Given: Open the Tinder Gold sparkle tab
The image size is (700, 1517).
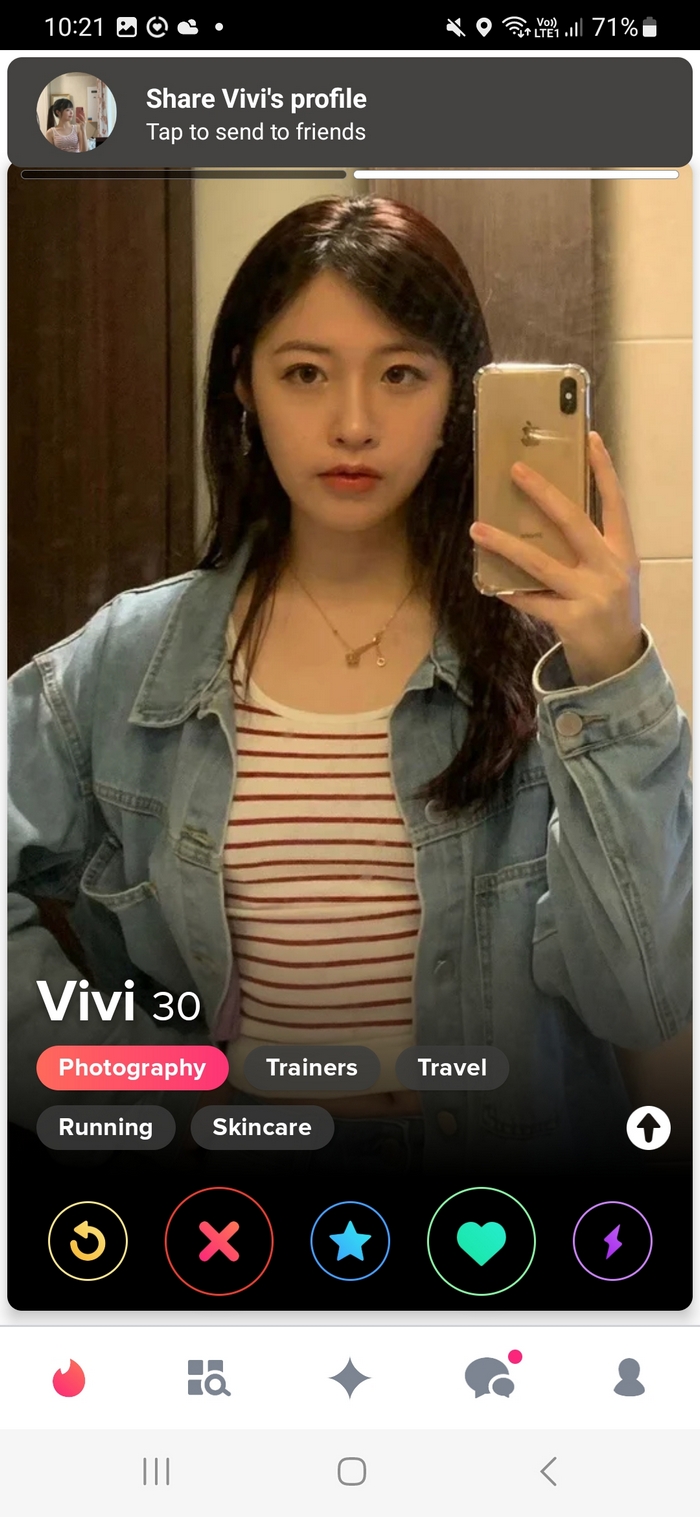Looking at the screenshot, I should tap(350, 1379).
